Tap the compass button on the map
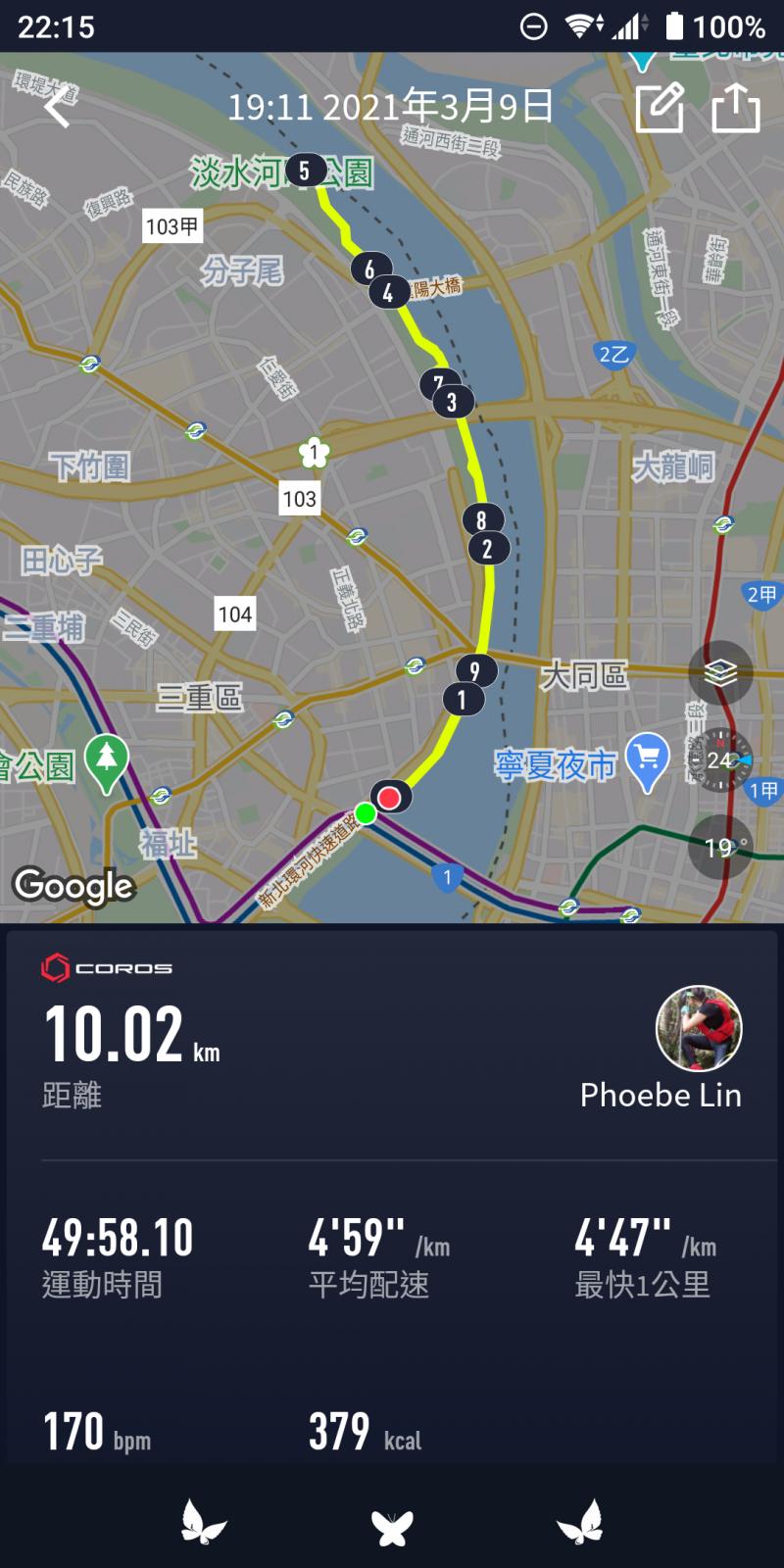Viewport: 784px width, 1568px height. [x=720, y=759]
